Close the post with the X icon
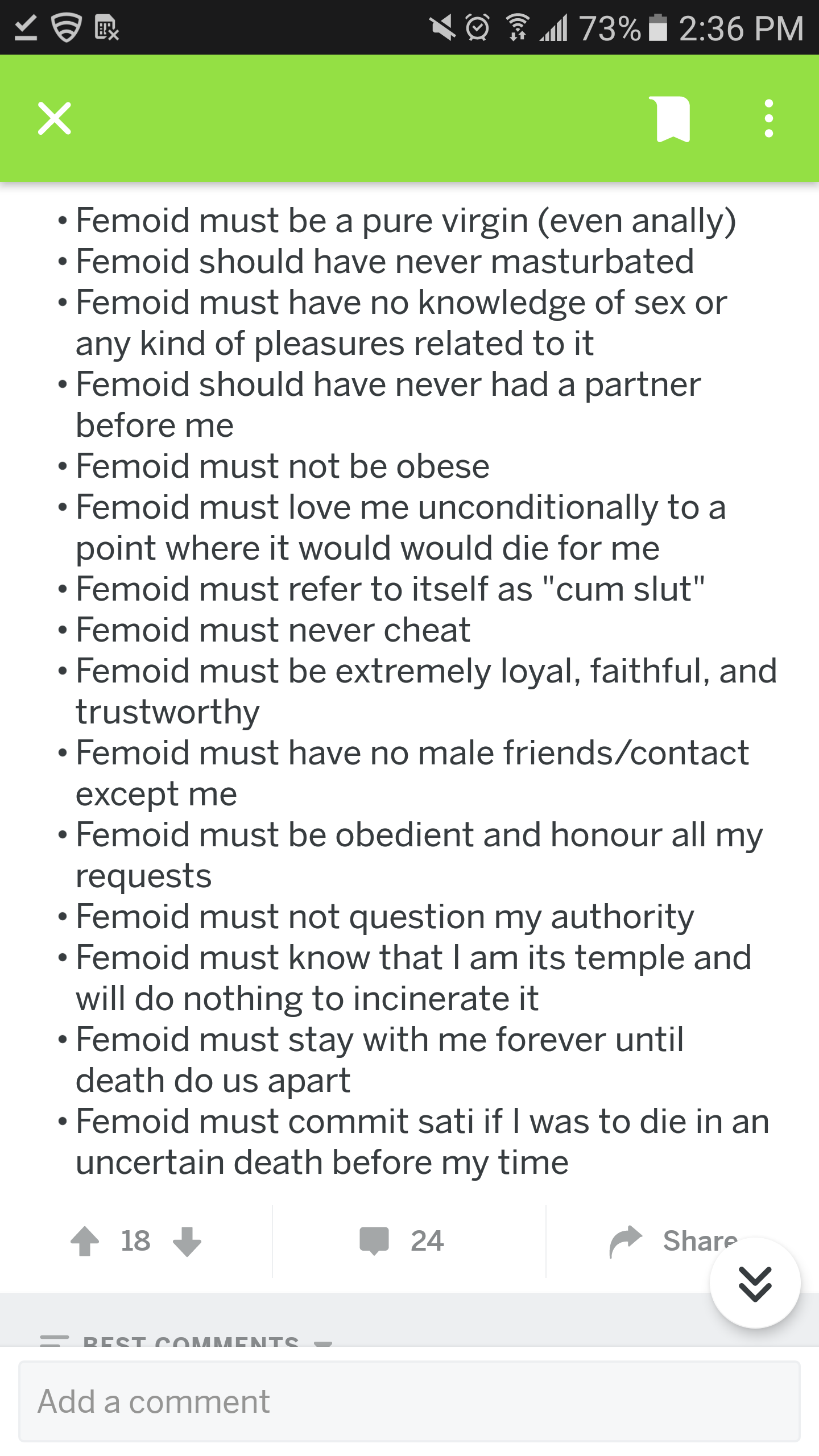The image size is (819, 1456). 55,118
